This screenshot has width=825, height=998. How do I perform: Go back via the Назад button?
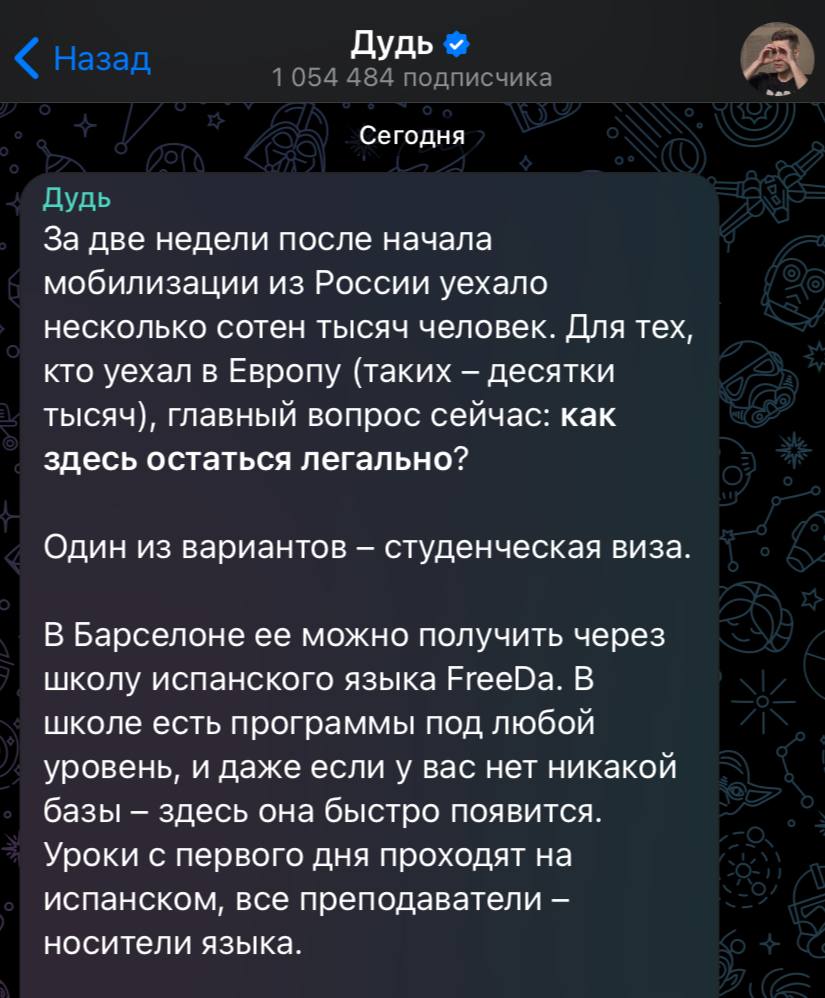tap(84, 60)
